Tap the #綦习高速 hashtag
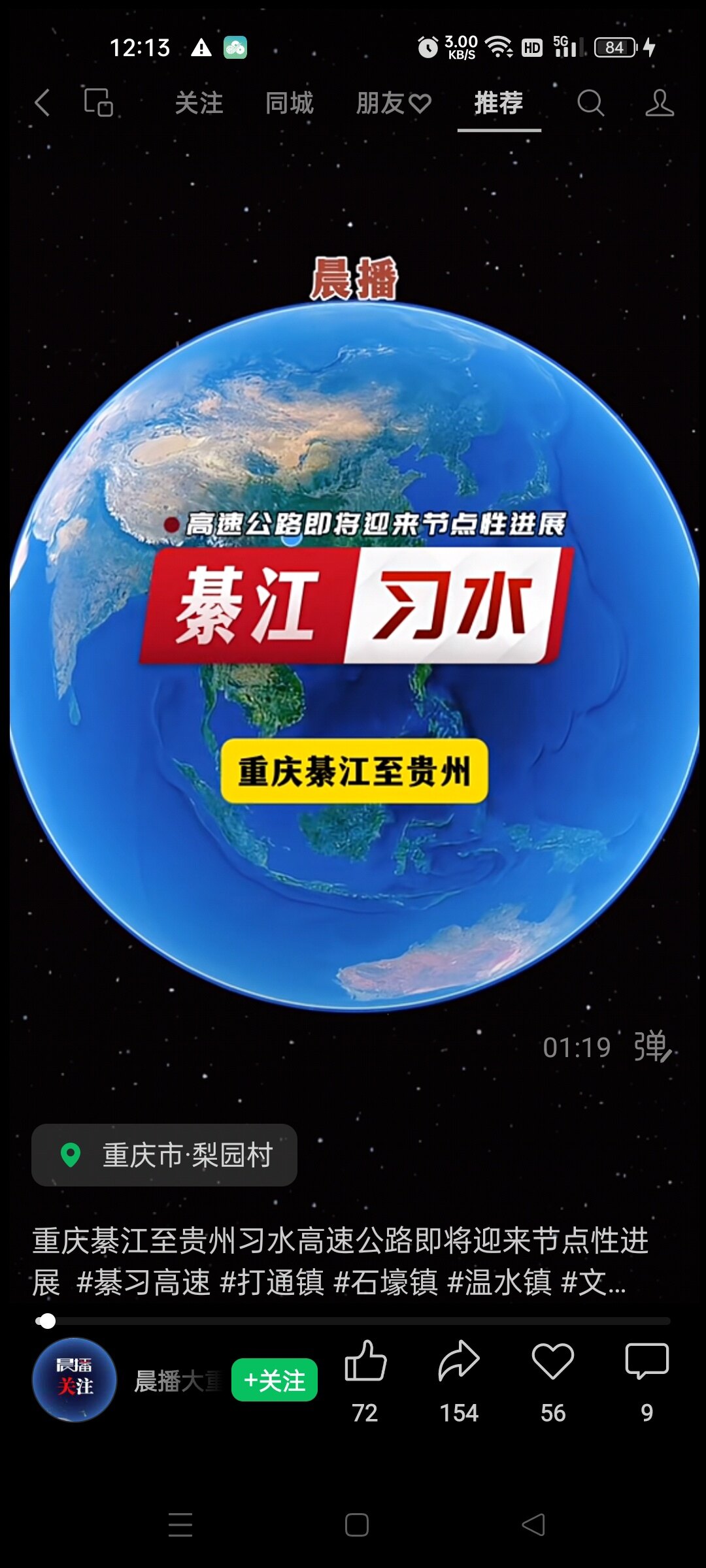The height and width of the screenshot is (1568, 706). coord(144,1282)
